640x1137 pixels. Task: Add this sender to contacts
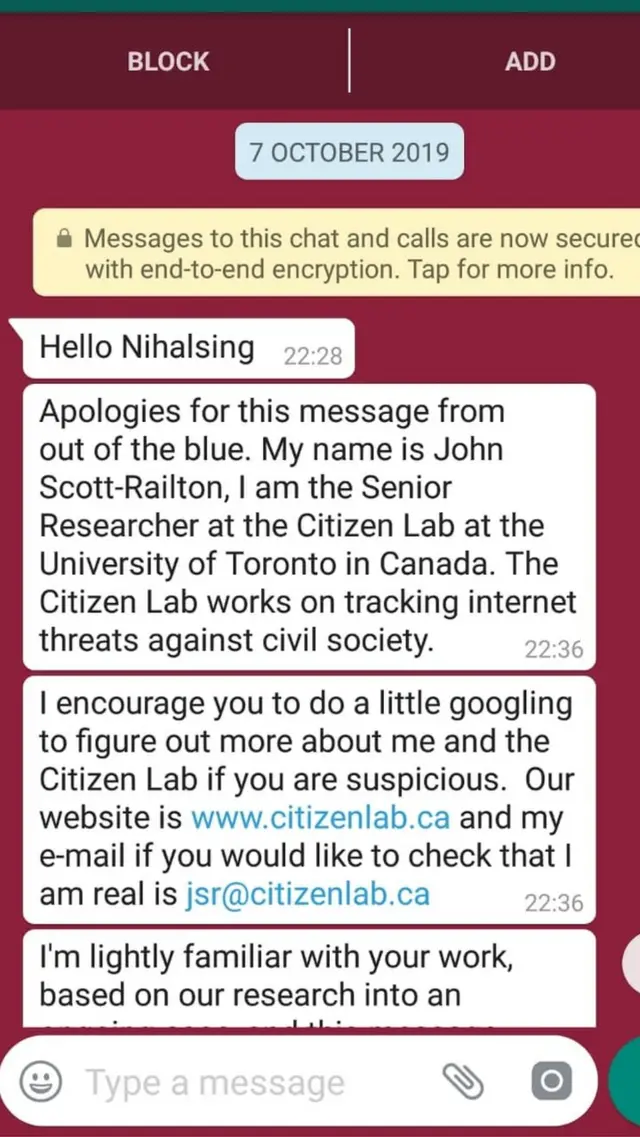(529, 62)
